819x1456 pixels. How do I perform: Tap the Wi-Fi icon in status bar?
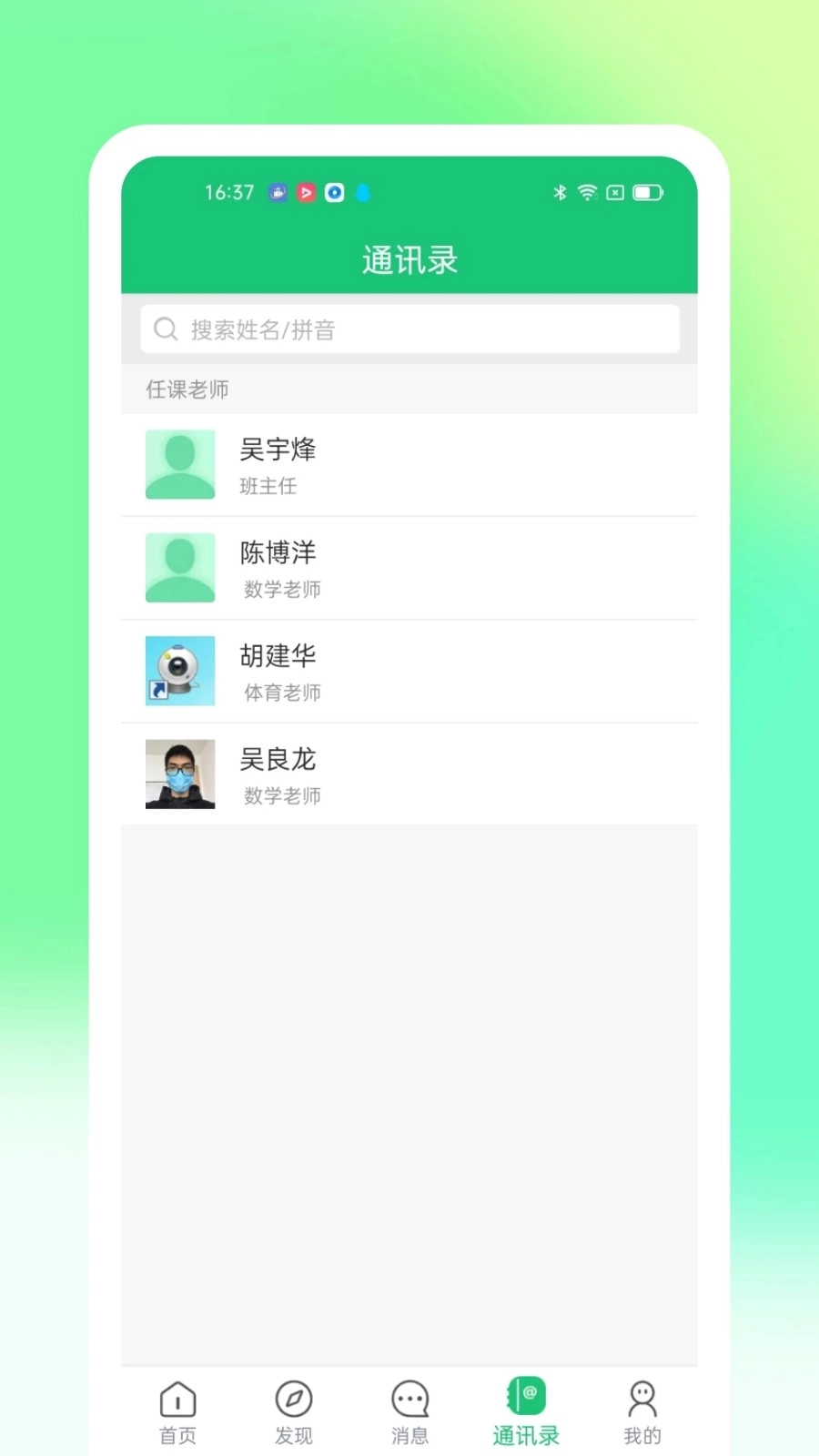[x=587, y=192]
